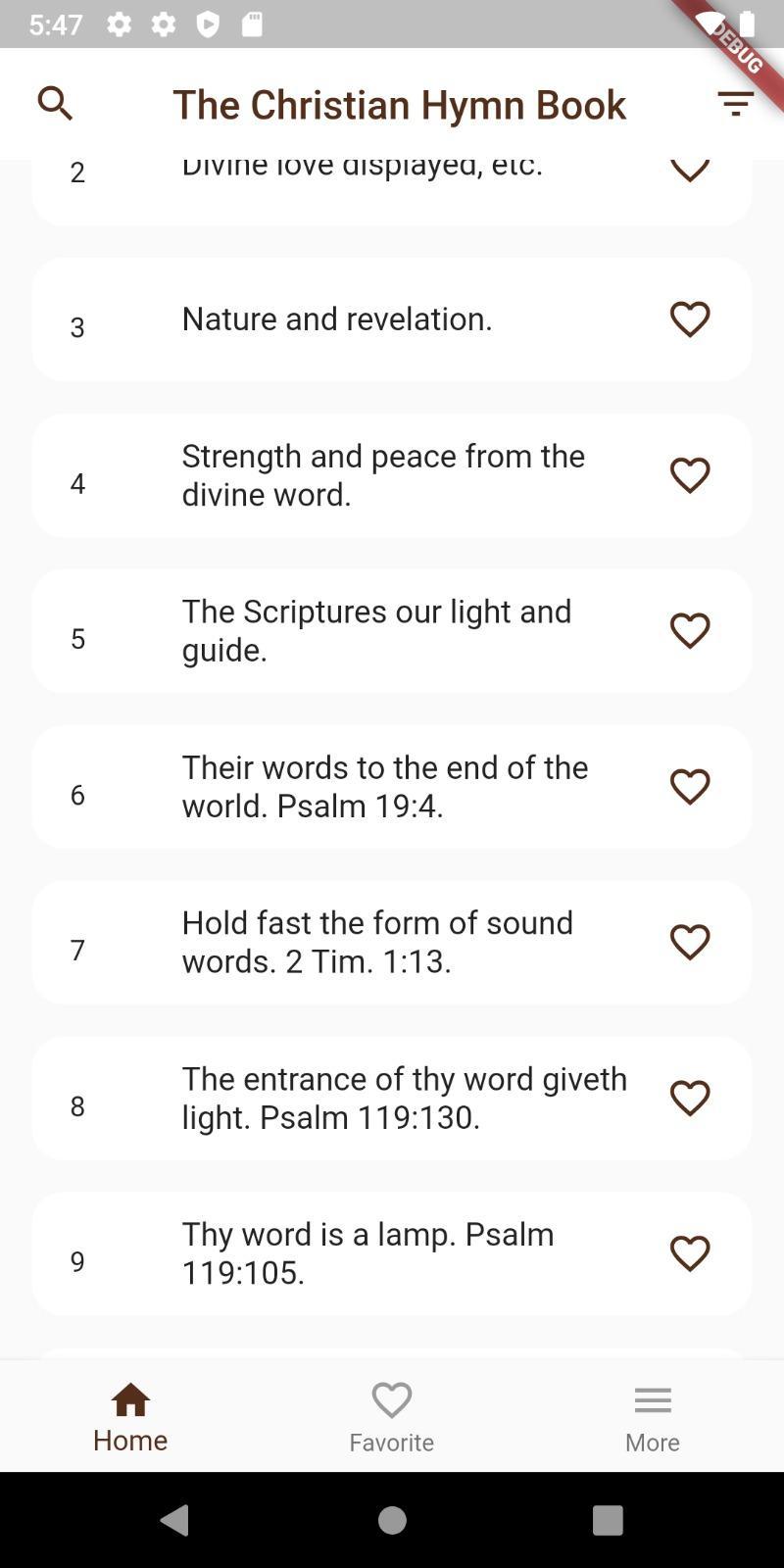Viewport: 784px width, 1568px height.
Task: Tap the system back button
Action: point(175,1520)
